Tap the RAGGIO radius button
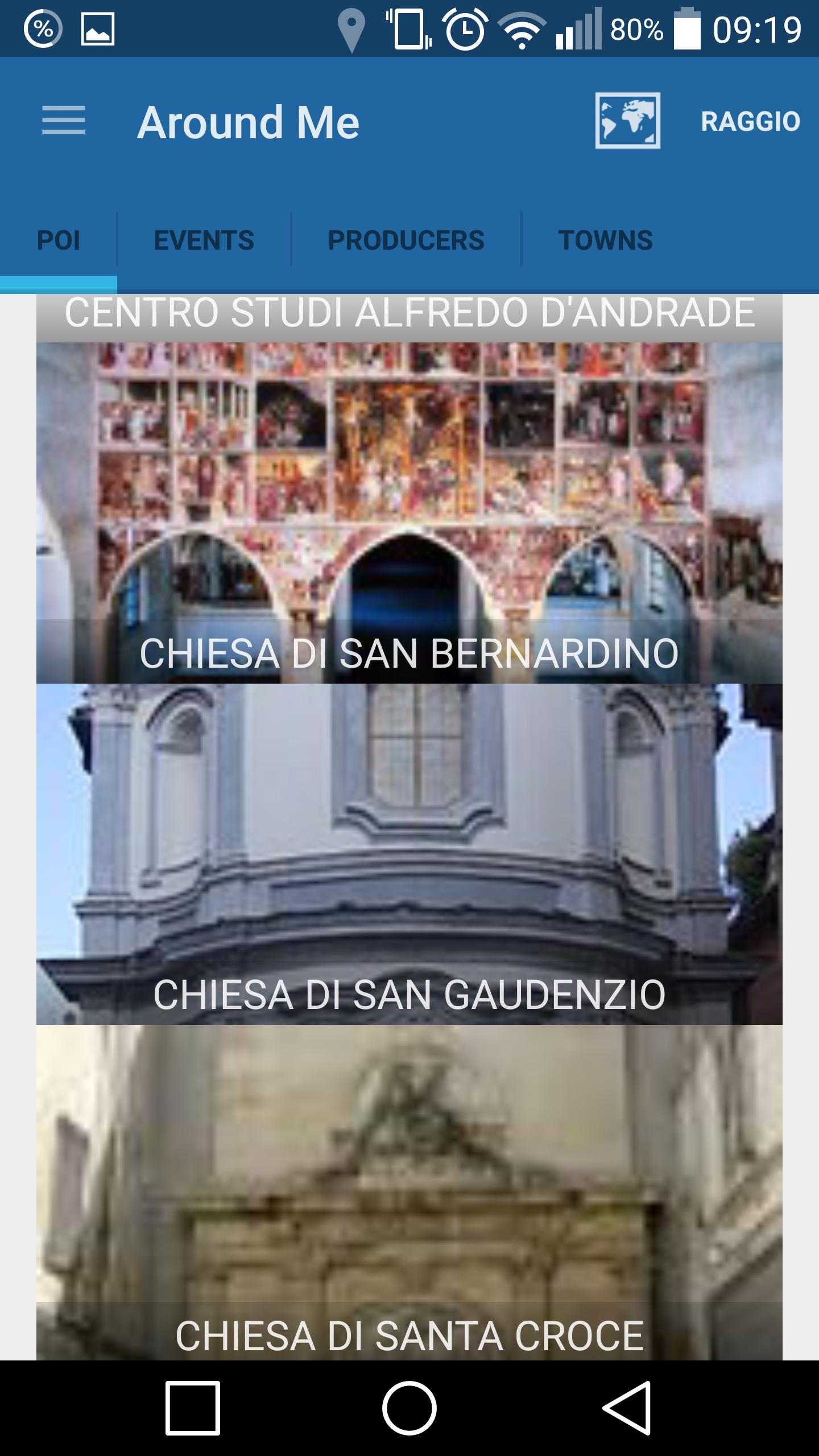The width and height of the screenshot is (819, 1456). point(750,122)
